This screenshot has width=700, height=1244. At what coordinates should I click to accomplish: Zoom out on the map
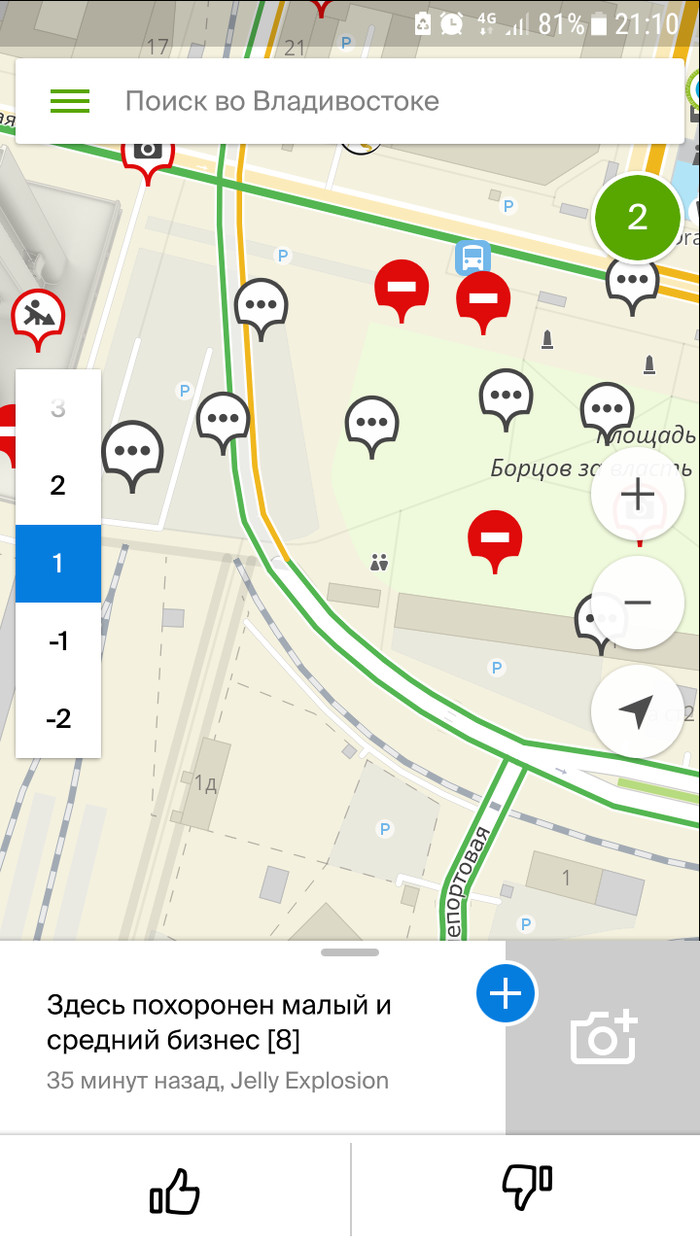[637, 603]
